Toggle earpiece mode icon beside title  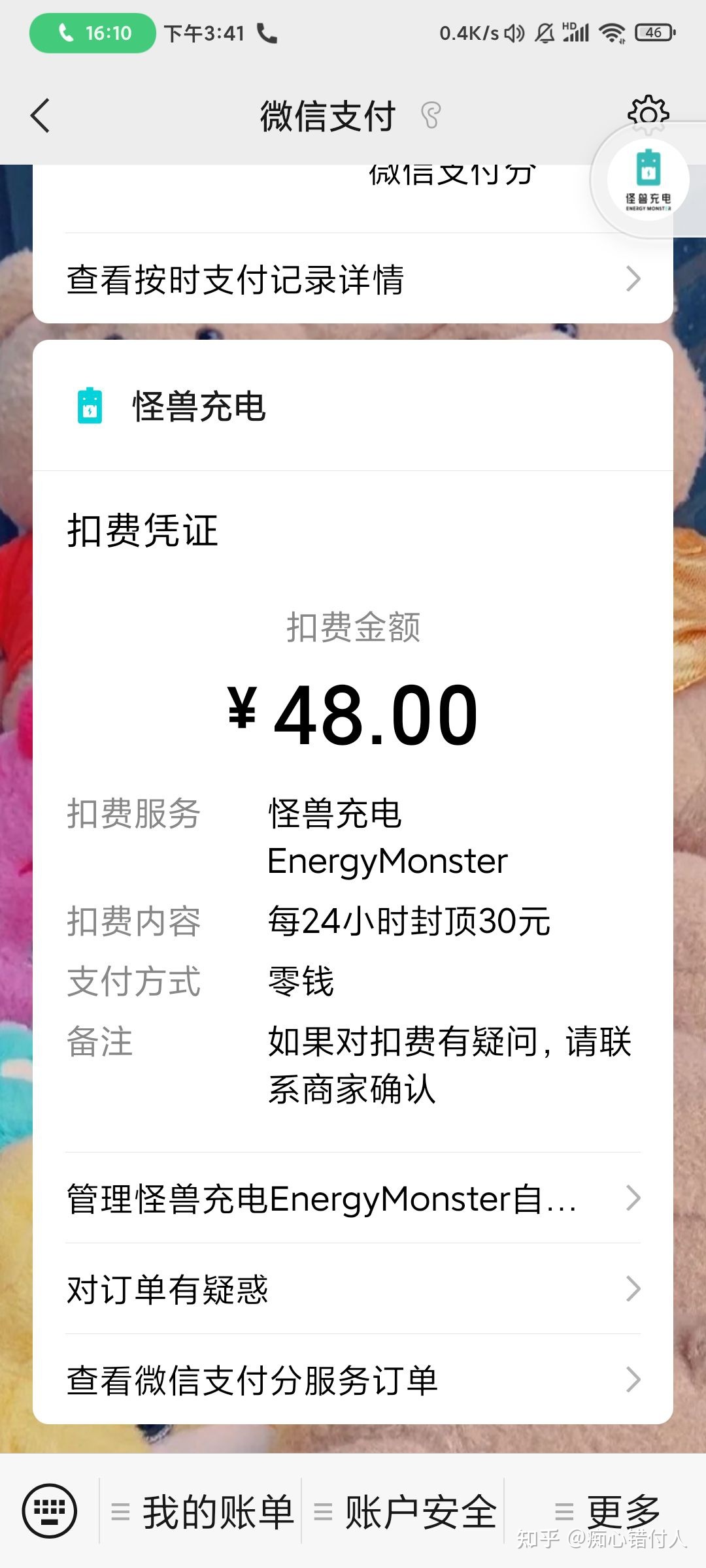[431, 116]
